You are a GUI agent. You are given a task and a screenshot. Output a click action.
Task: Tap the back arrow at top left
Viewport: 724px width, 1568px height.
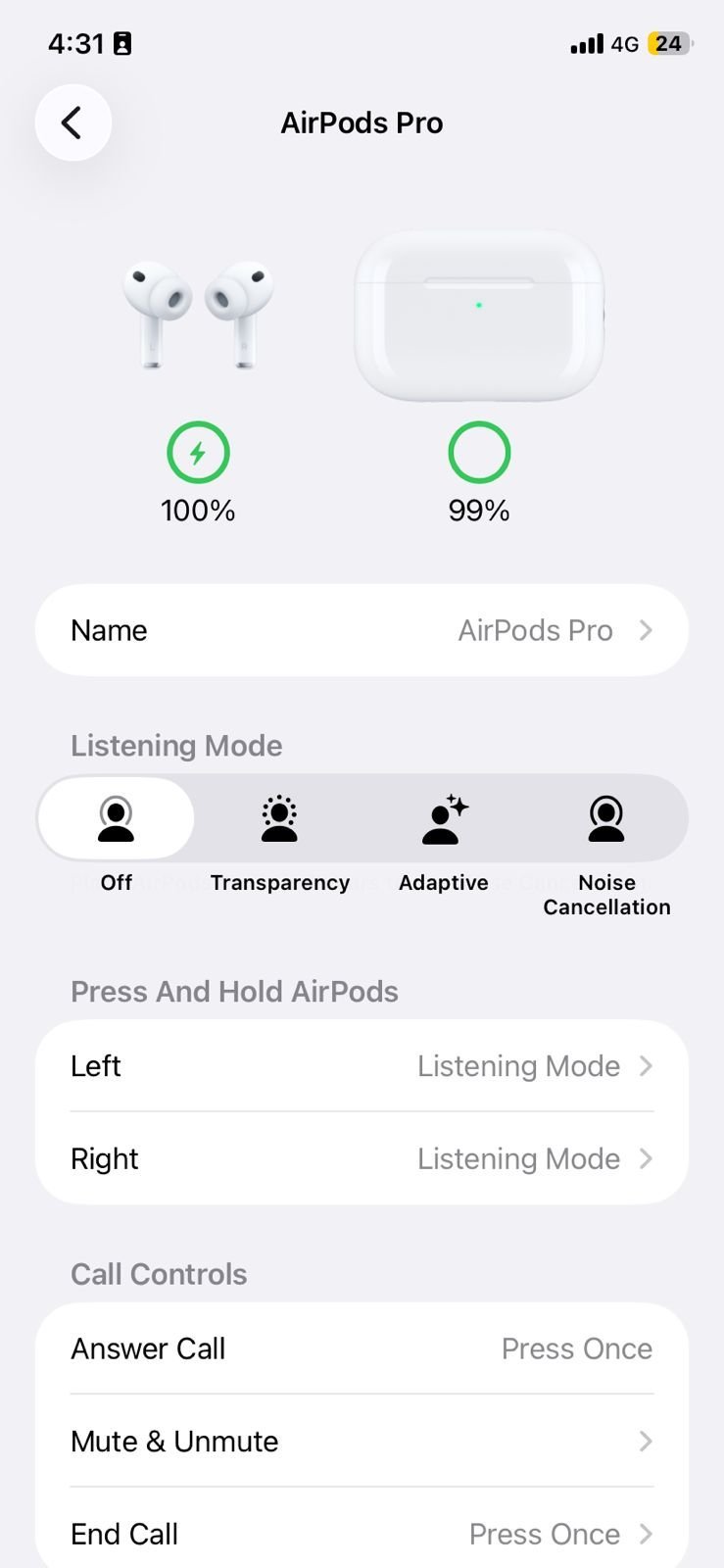[x=72, y=122]
